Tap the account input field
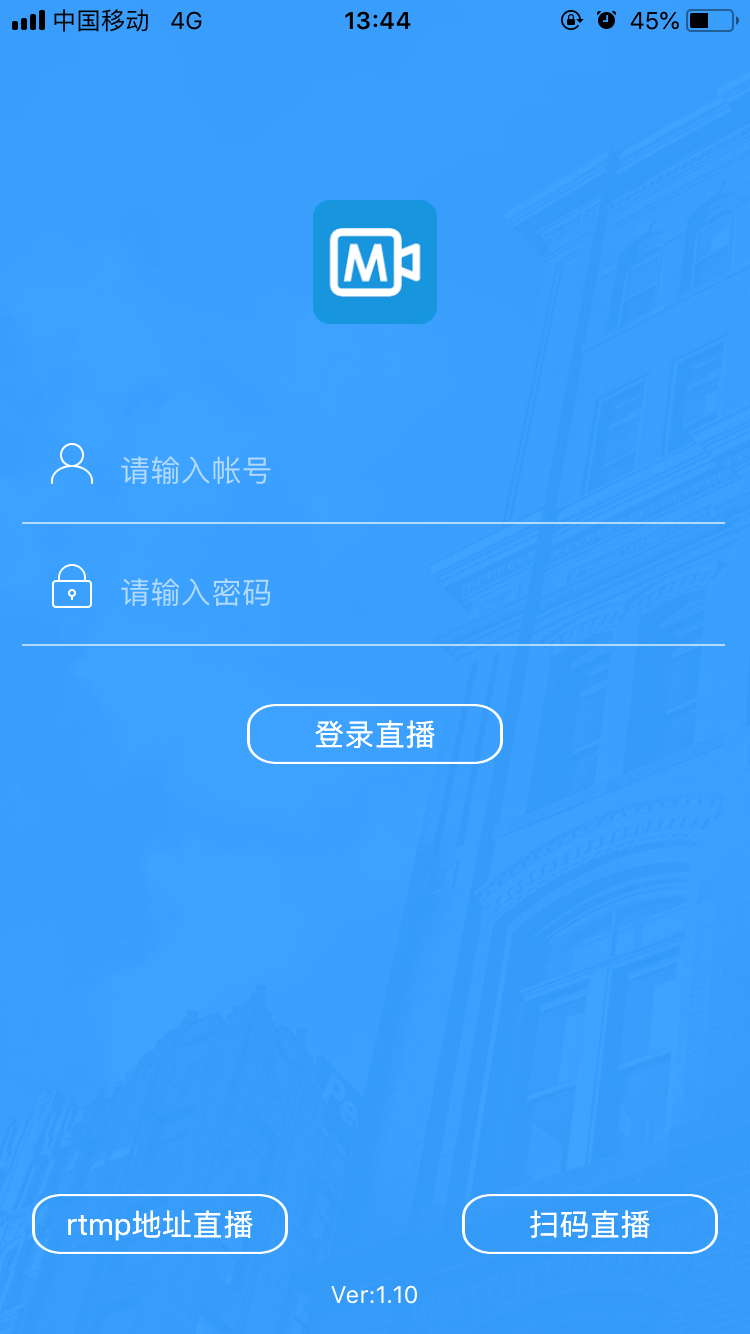Viewport: 750px width, 1334px height. pos(400,470)
